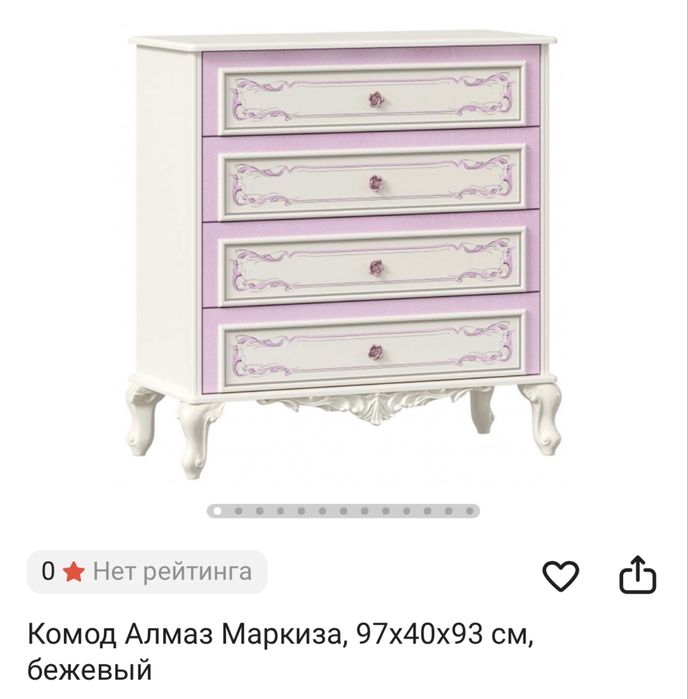Add the Алмаз Маркиза dresser to favorites

pyautogui.click(x=561, y=574)
